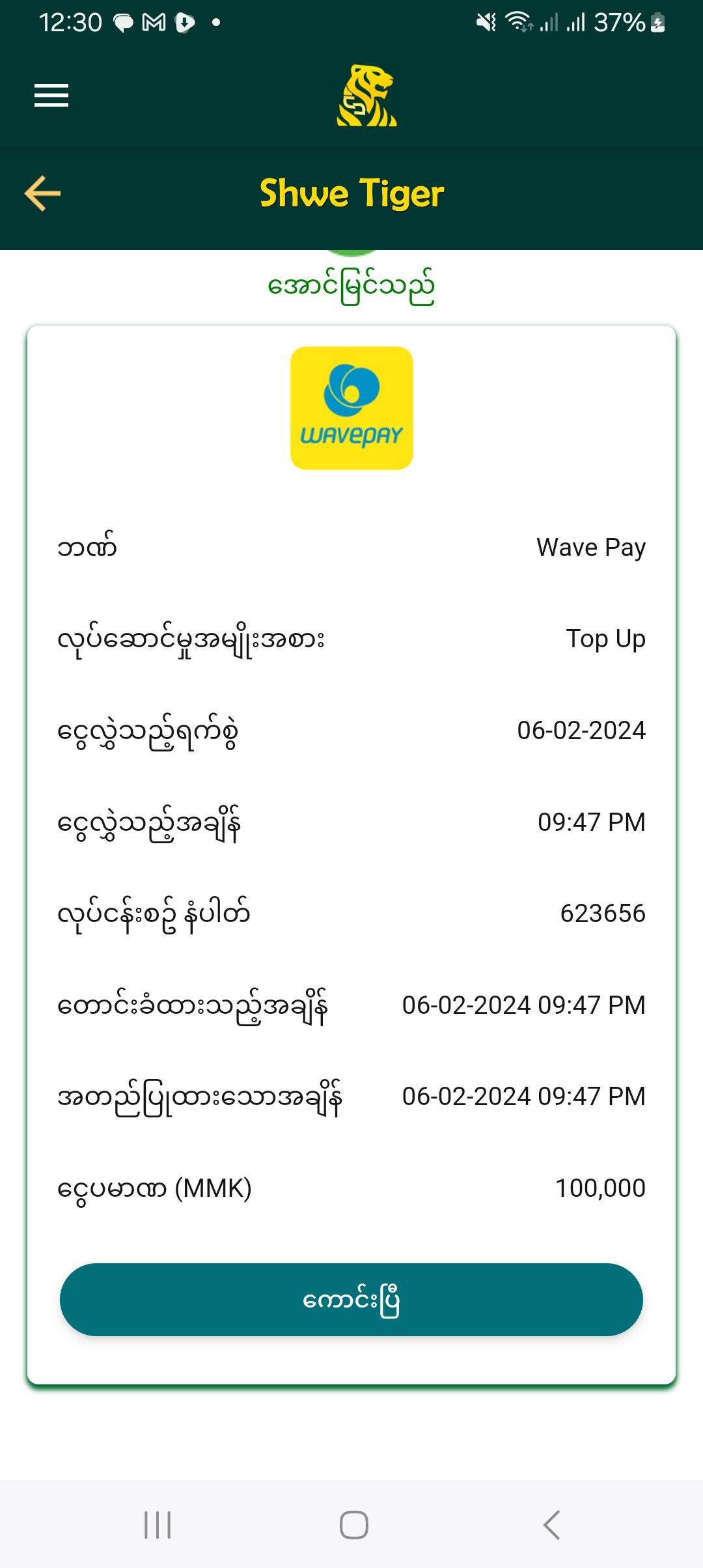Go back using the yellow arrow
The image size is (703, 1568).
coord(43,193)
